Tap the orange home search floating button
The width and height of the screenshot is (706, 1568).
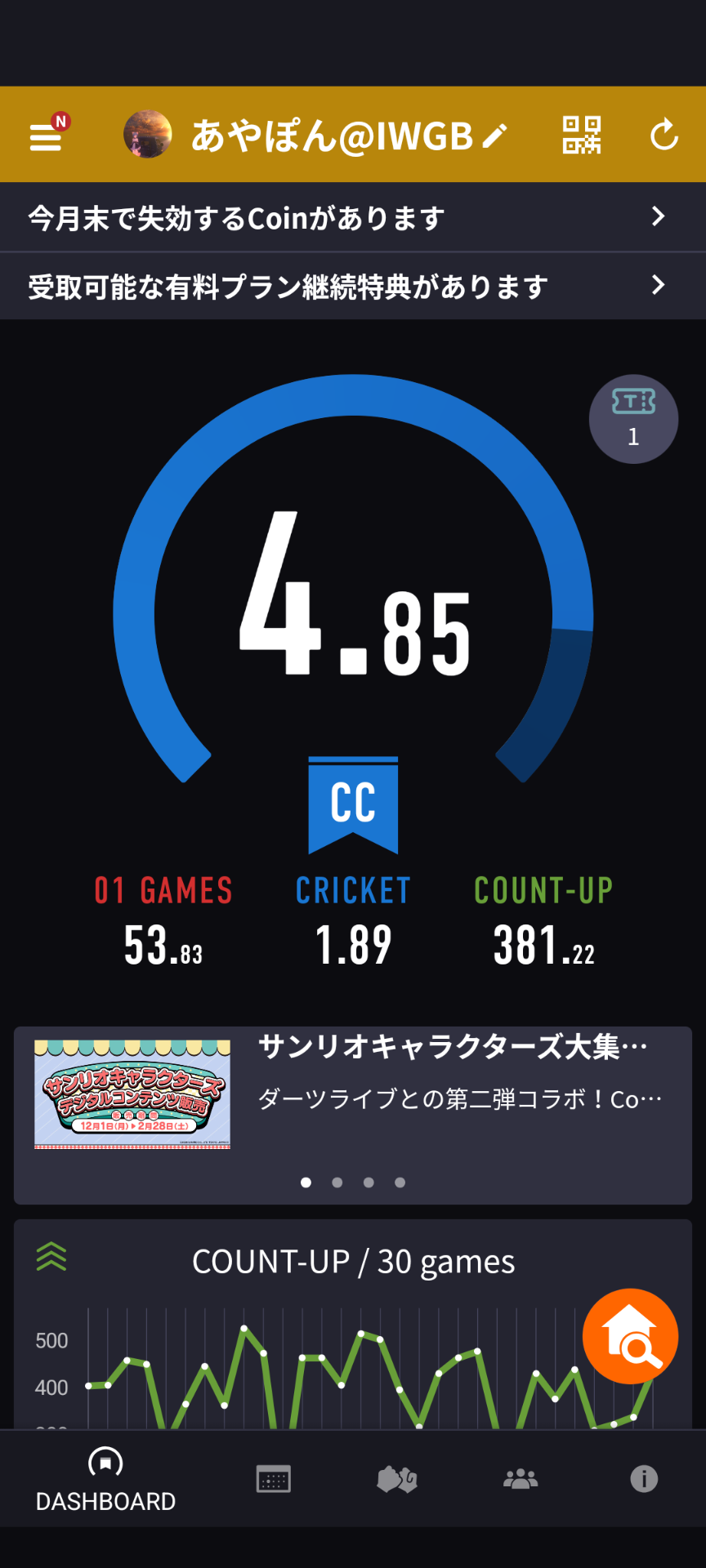point(630,1336)
